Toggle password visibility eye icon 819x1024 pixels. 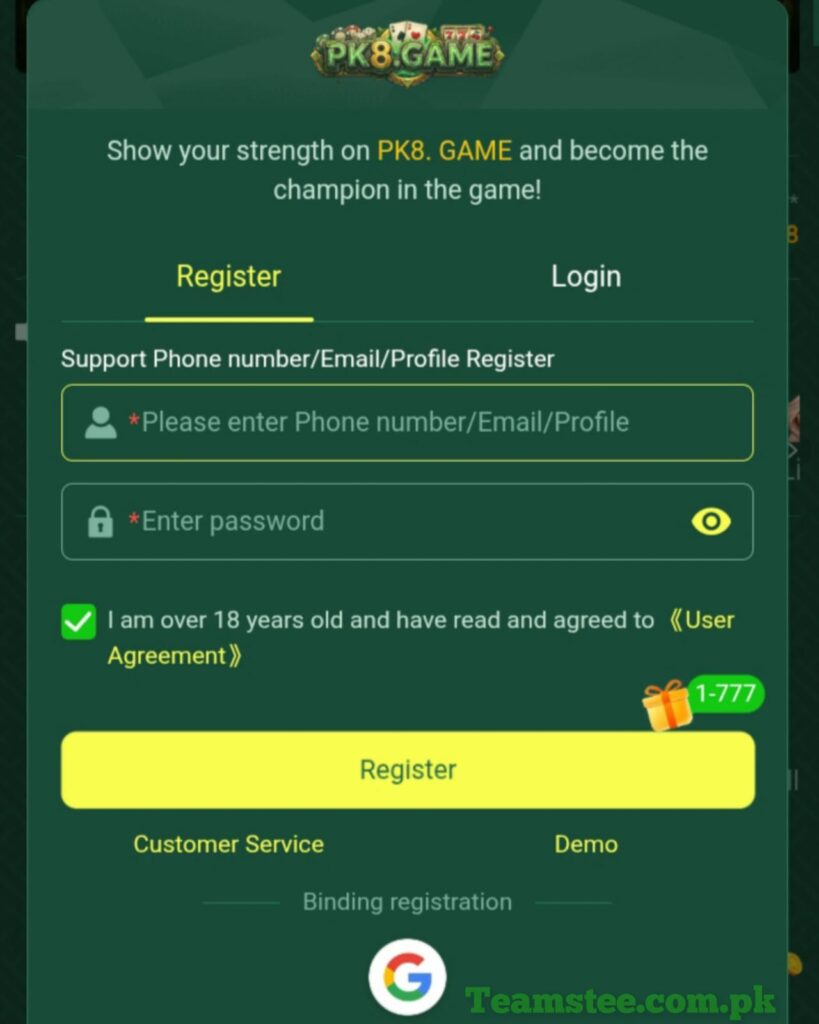click(x=711, y=521)
